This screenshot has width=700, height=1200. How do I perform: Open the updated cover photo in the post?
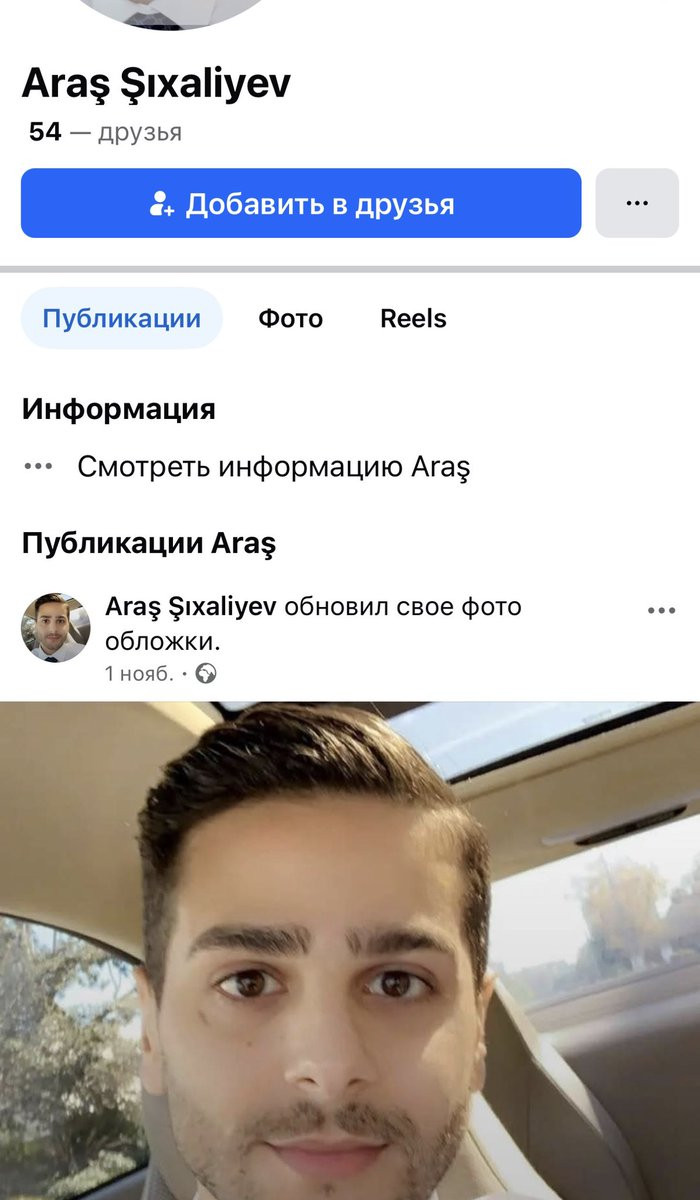(350, 950)
